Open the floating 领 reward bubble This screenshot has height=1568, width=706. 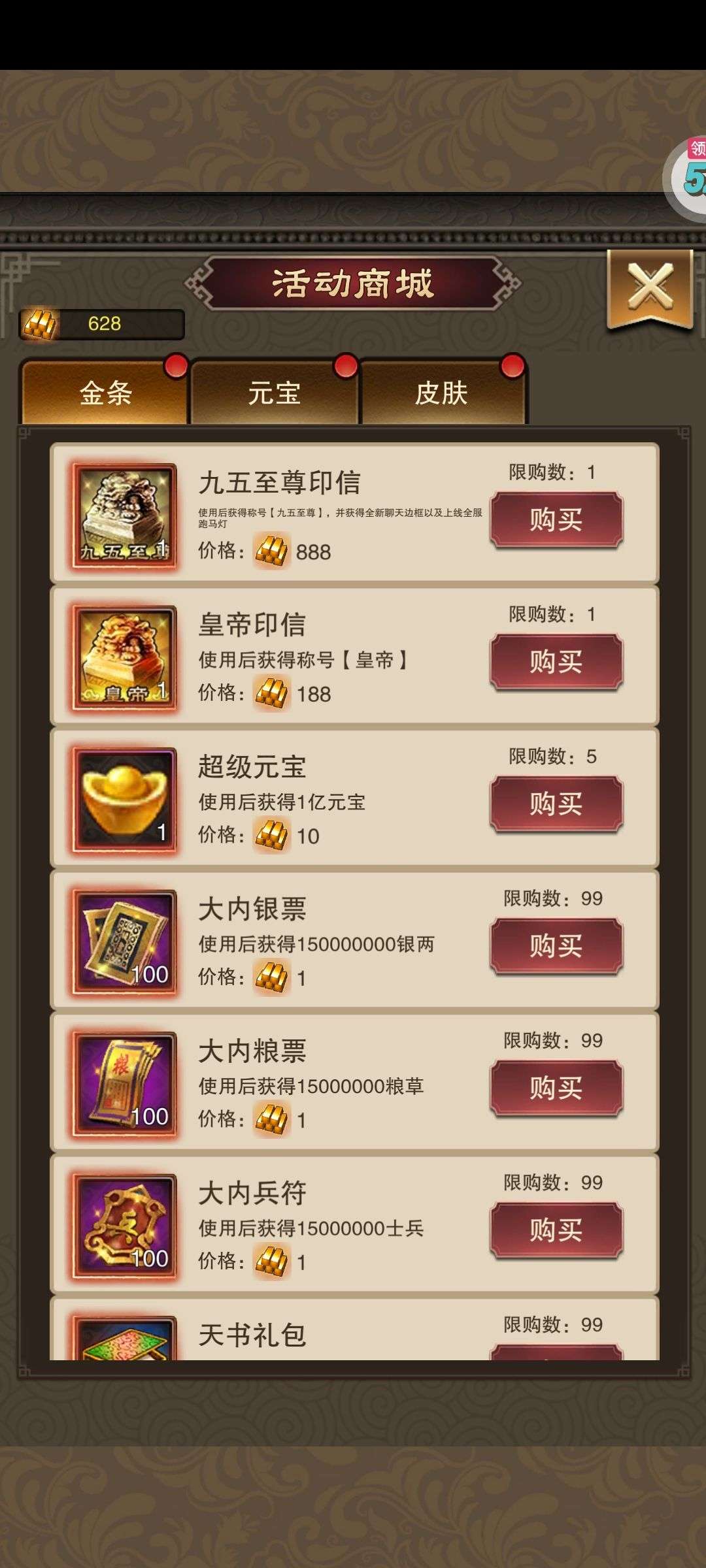coord(688,176)
